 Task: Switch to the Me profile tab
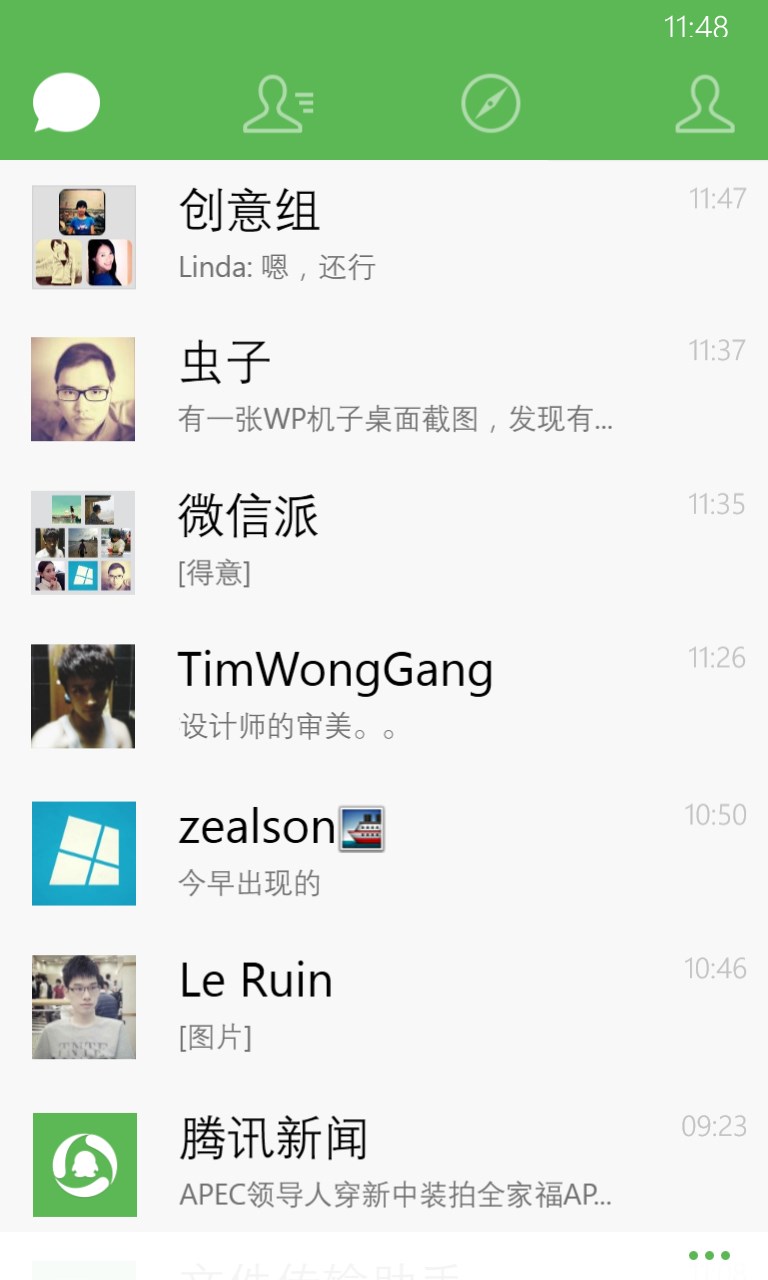704,103
